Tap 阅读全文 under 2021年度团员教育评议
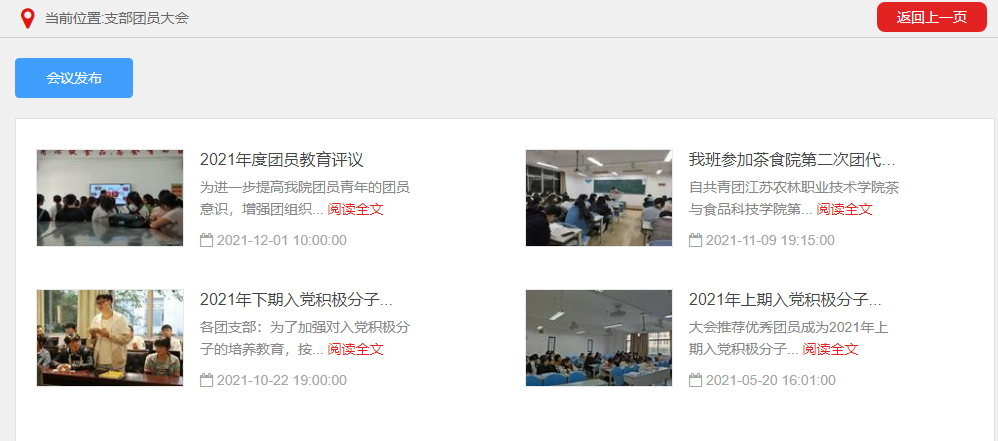 (356, 209)
